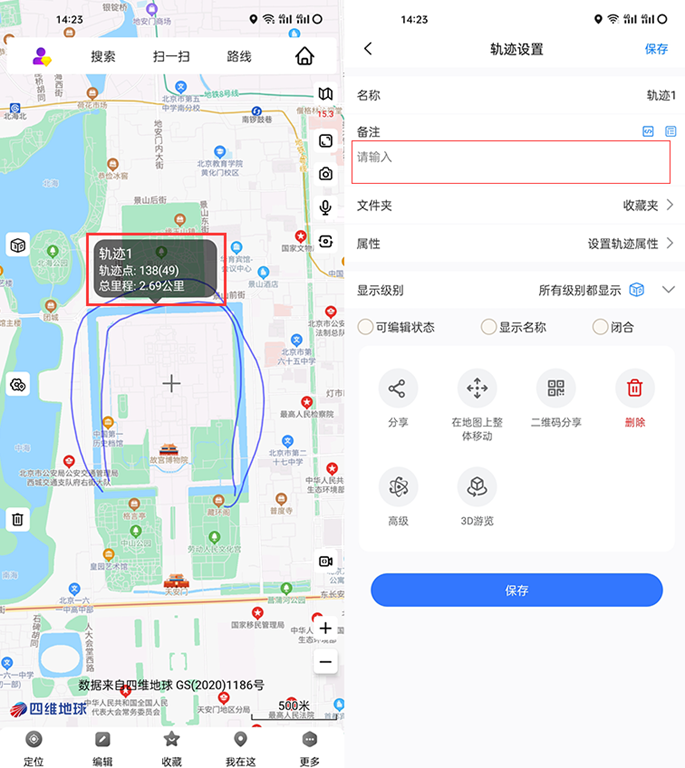This screenshot has width=685, height=768.
Task: Enable the 显示名称 option
Action: pyautogui.click(x=488, y=327)
